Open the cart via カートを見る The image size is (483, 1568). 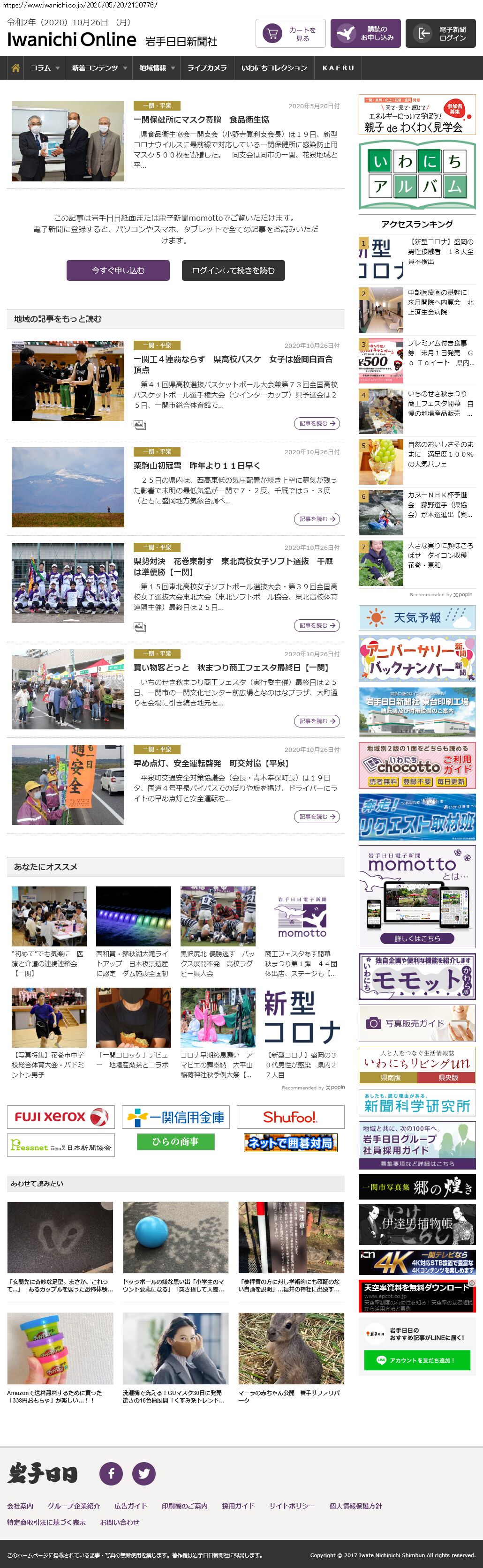[291, 33]
